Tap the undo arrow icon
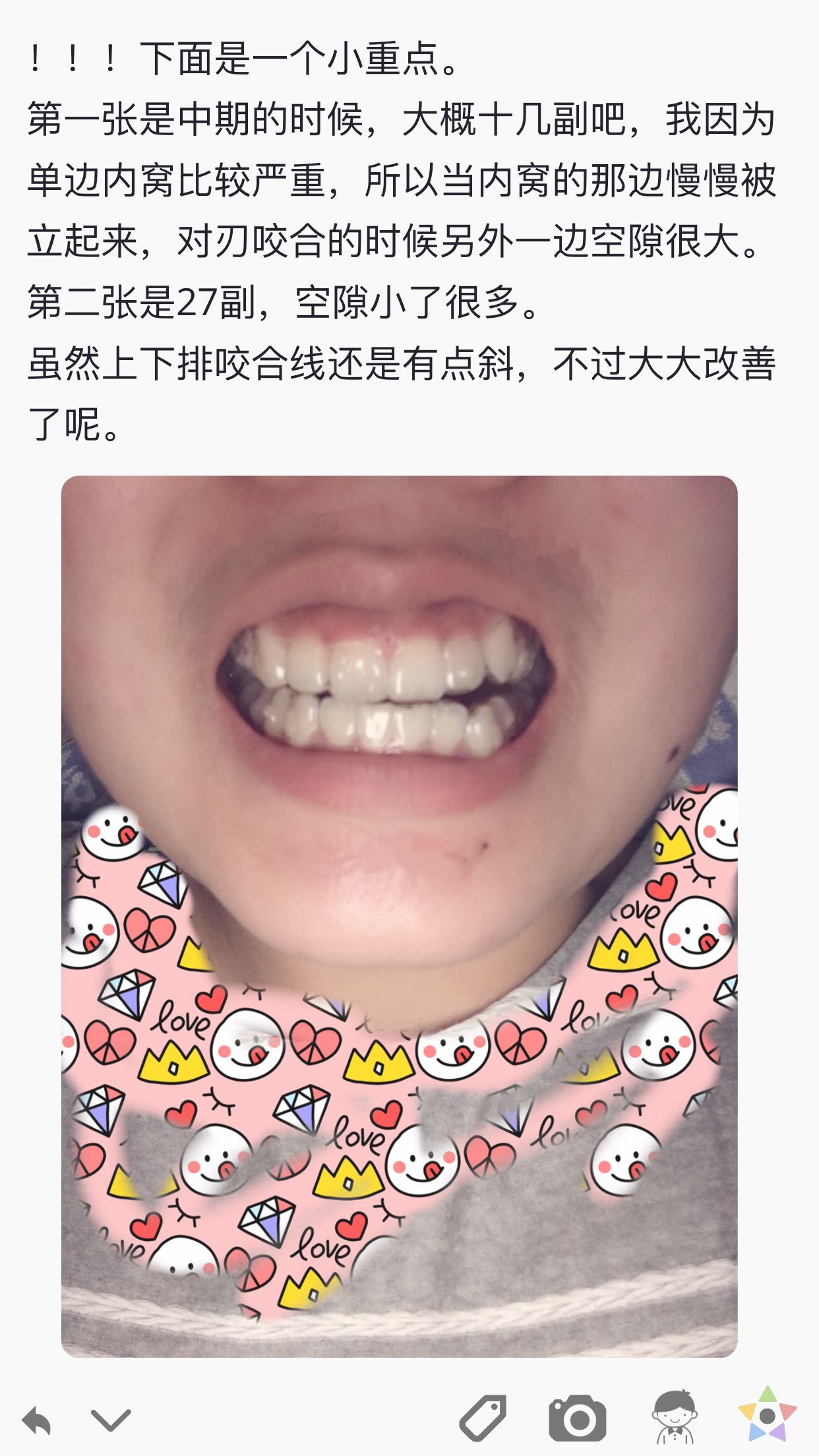 click(36, 1419)
